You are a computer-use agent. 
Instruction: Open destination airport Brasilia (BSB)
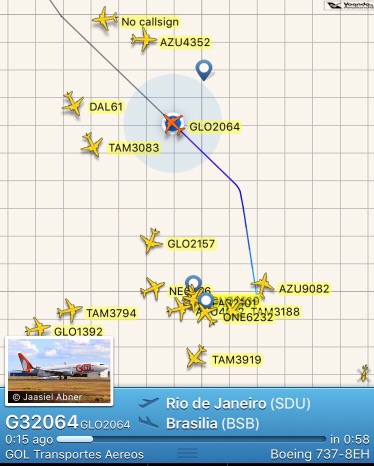click(x=212, y=424)
